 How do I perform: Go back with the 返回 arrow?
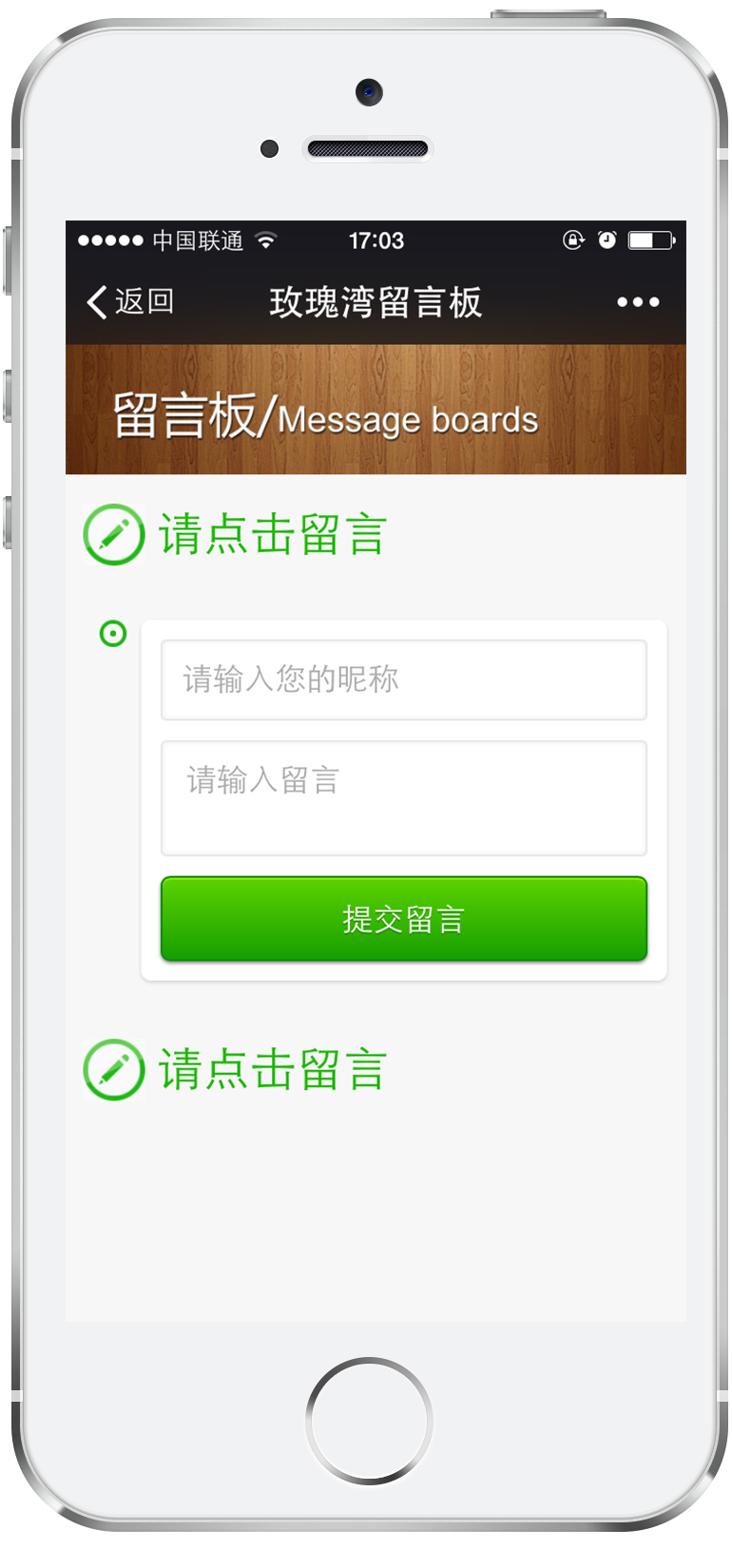coord(128,302)
